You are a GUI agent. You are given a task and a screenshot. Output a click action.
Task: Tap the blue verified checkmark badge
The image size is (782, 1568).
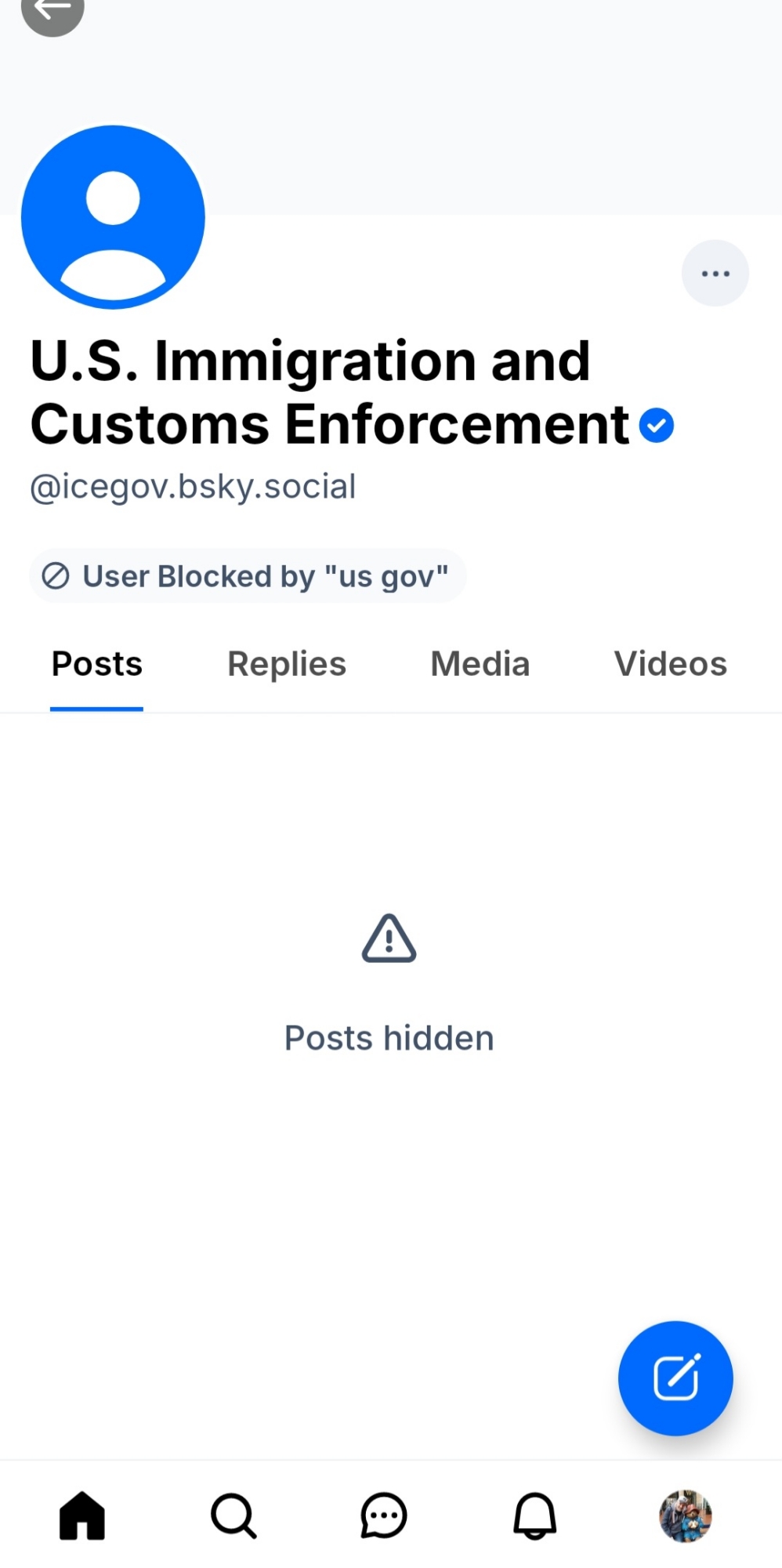tap(656, 426)
